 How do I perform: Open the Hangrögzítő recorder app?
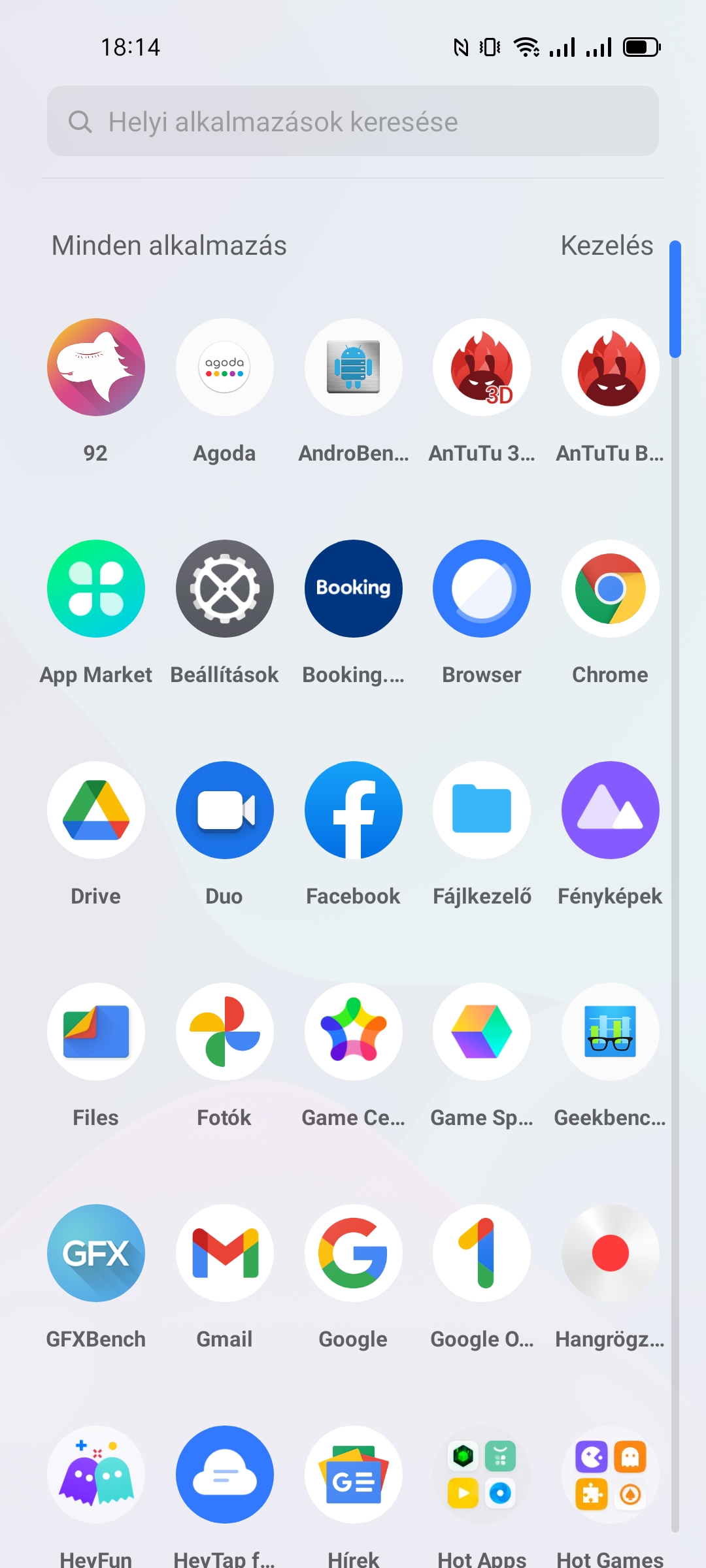pos(610,1254)
